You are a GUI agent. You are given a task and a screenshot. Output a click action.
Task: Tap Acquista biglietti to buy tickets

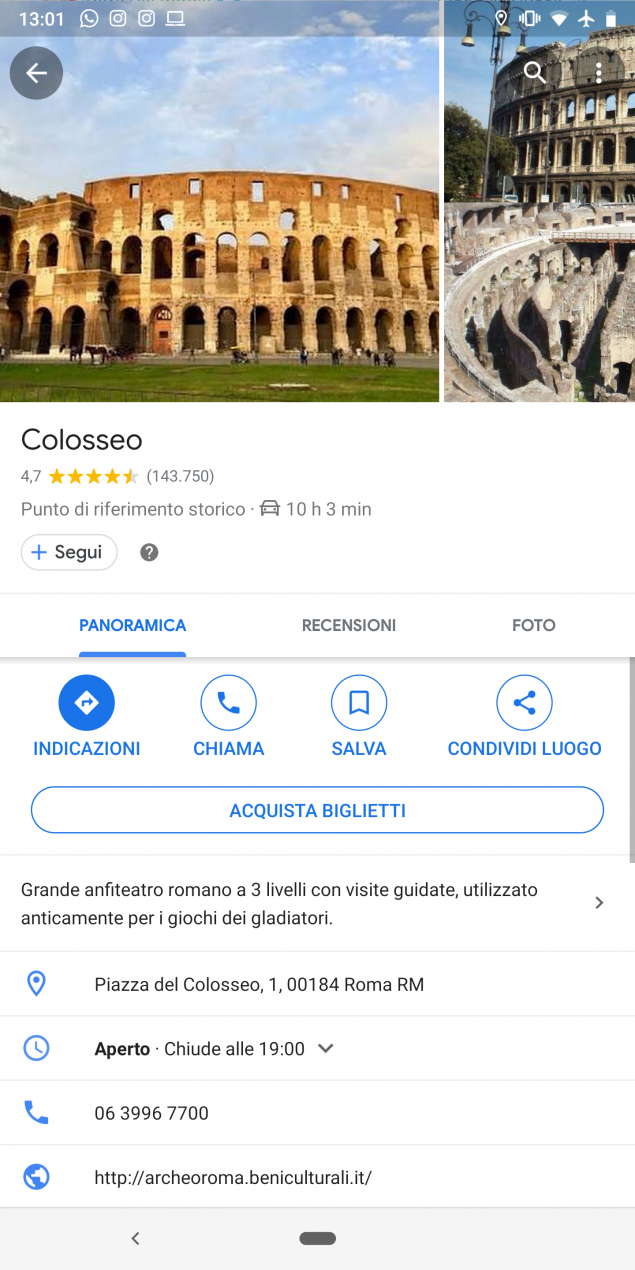coord(317,810)
